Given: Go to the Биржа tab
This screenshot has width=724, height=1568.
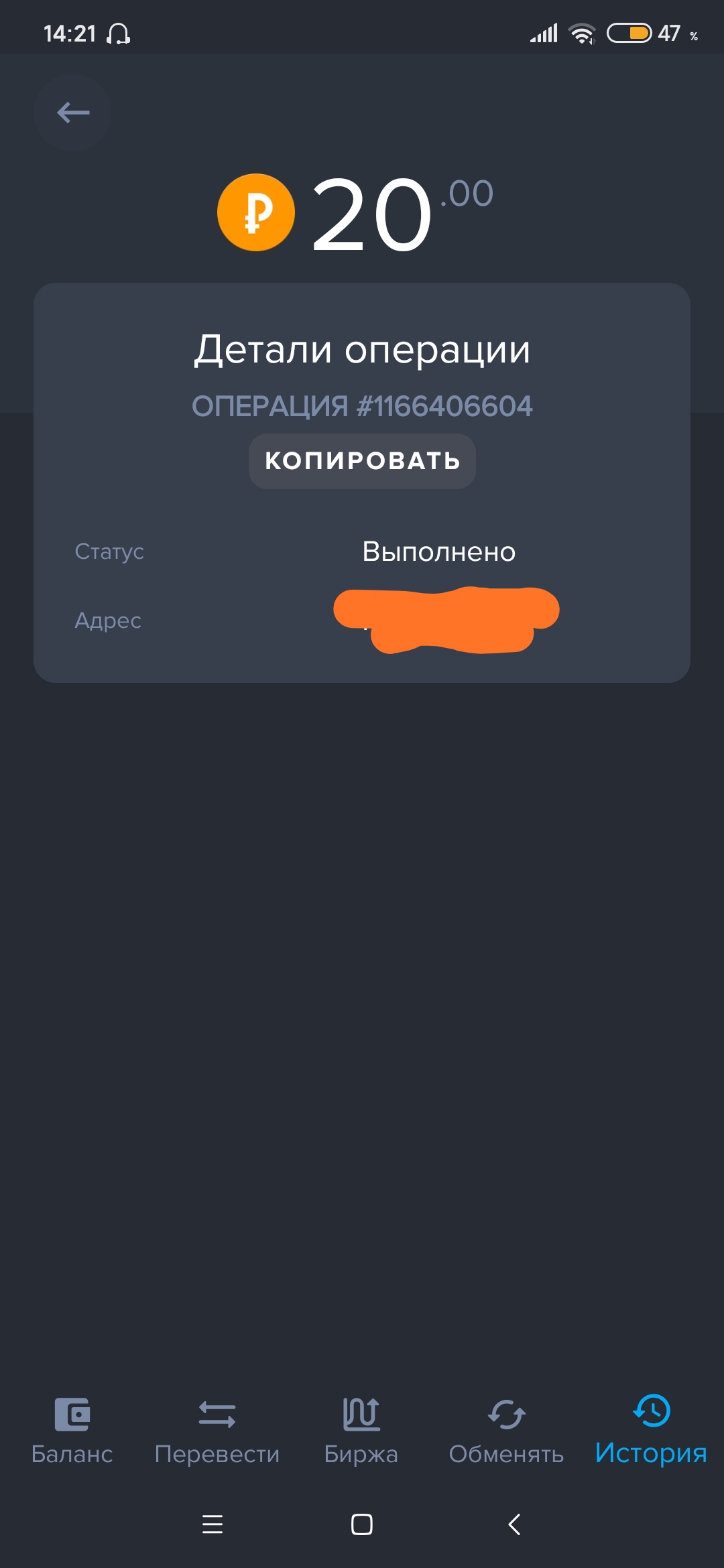Looking at the screenshot, I should point(361,1431).
